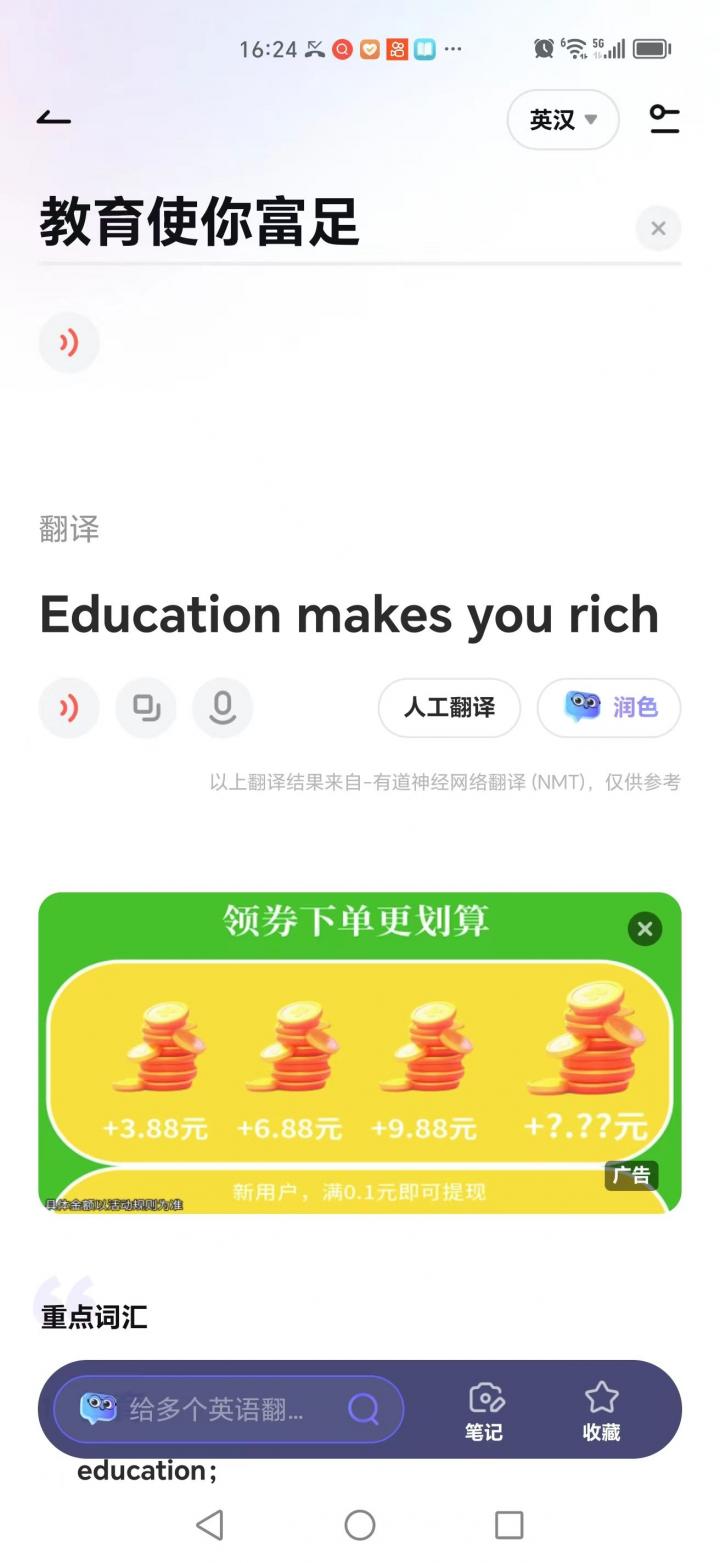Open recent apps from navigation bar
Image resolution: width=720 pixels, height=1563 pixels.
(x=509, y=1525)
